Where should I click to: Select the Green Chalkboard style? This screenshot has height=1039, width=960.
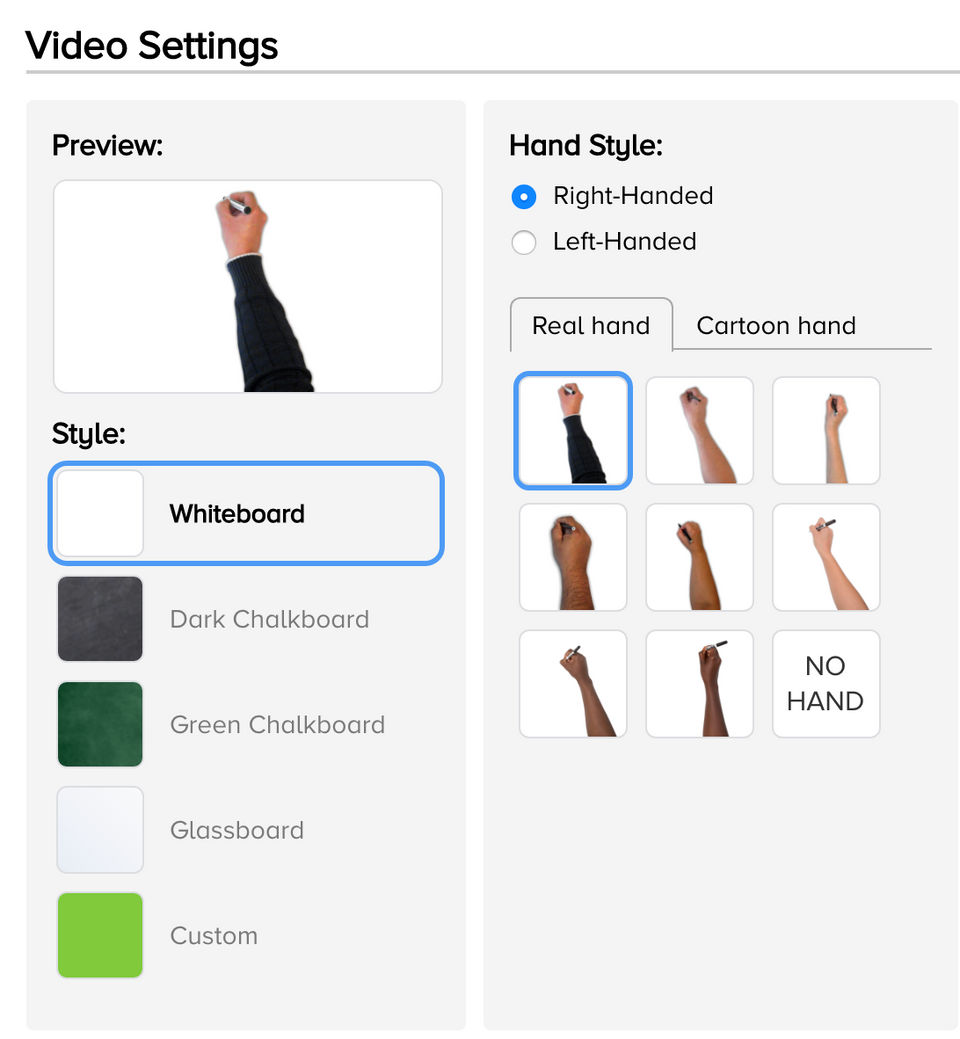[245, 724]
